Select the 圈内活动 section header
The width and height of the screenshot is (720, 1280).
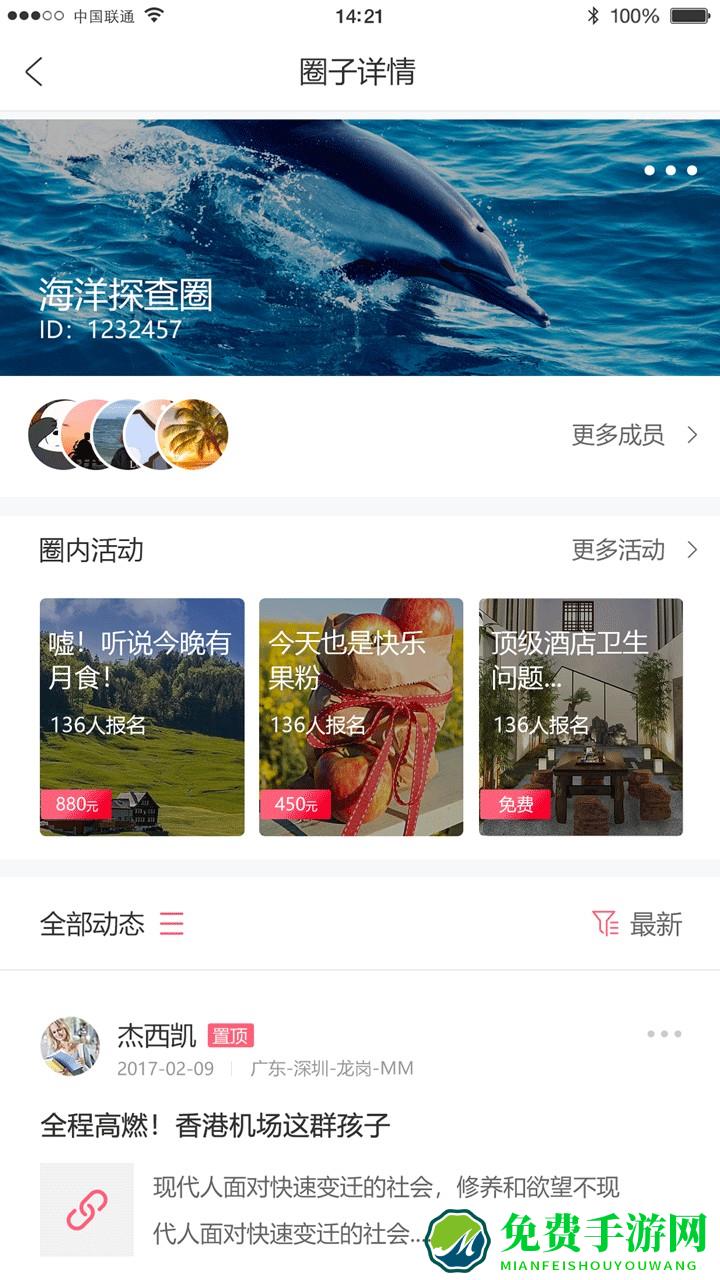tap(90, 550)
